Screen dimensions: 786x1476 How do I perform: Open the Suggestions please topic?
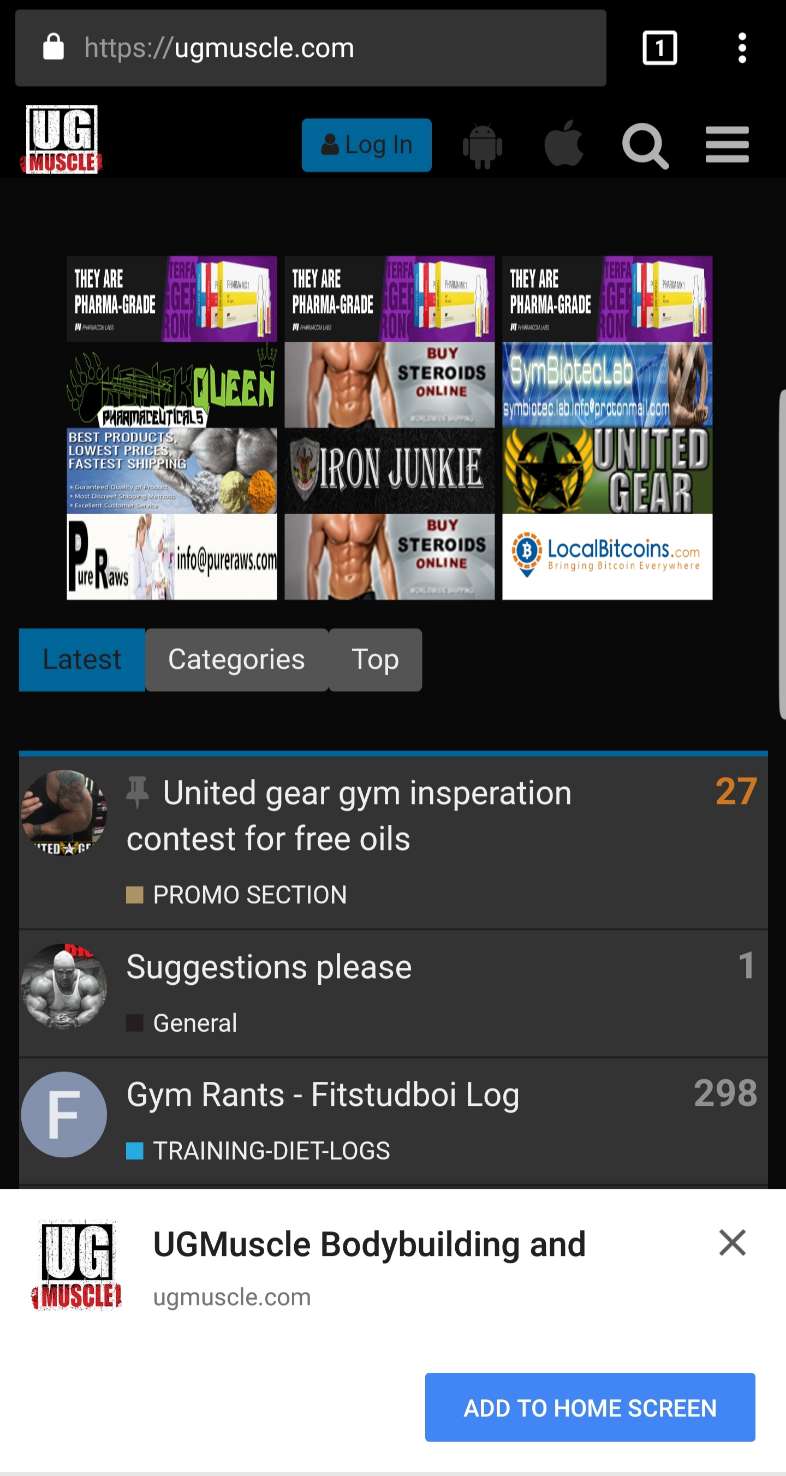(x=269, y=967)
